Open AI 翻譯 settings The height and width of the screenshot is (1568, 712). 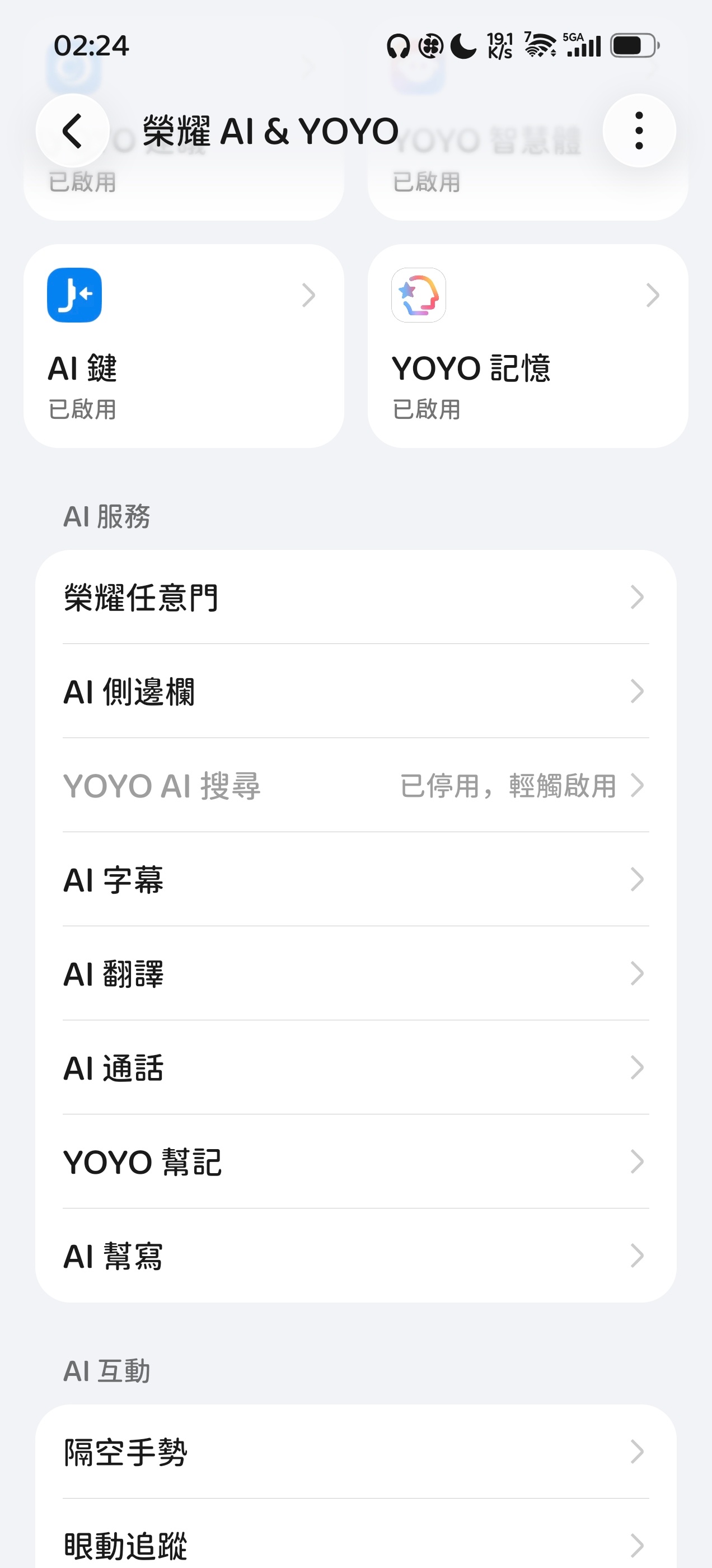click(x=356, y=973)
